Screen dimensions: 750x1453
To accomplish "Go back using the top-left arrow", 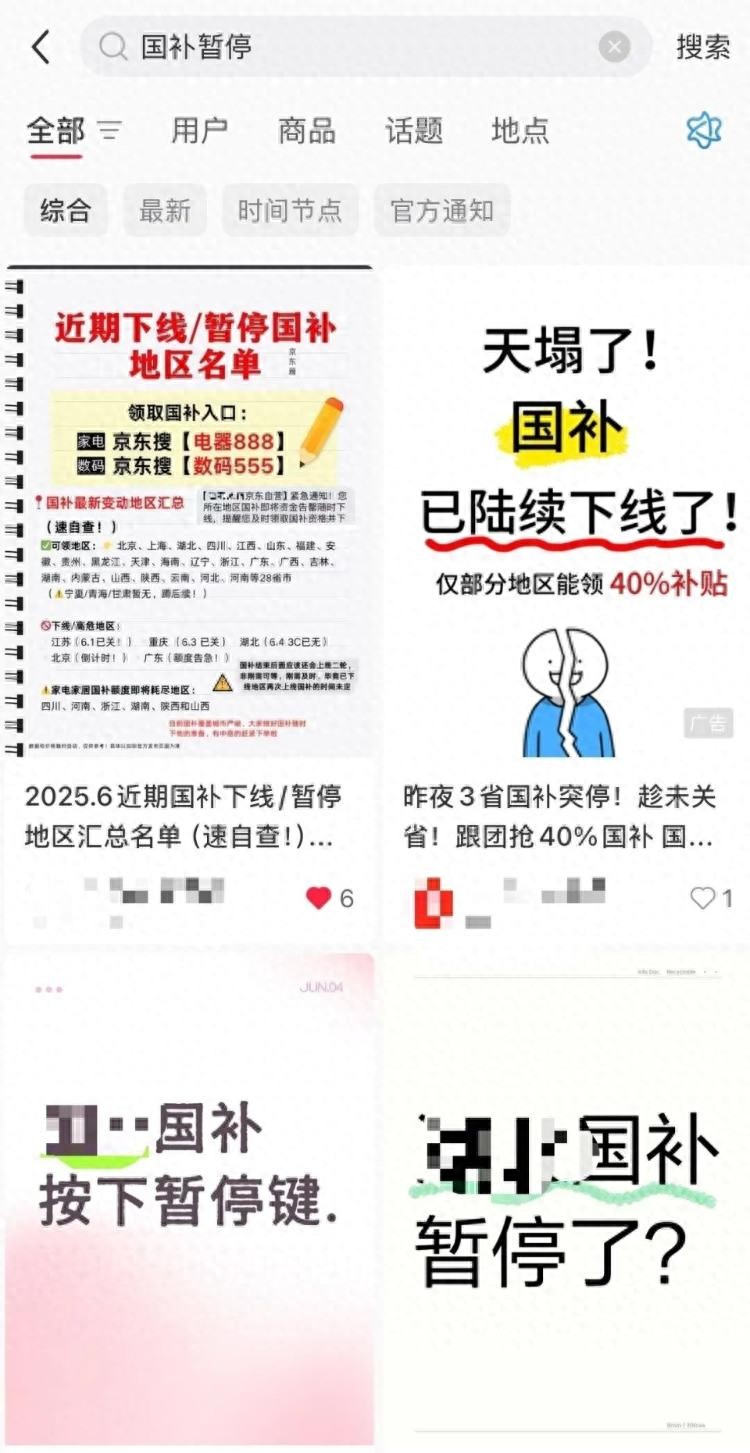I will click(x=40, y=46).
